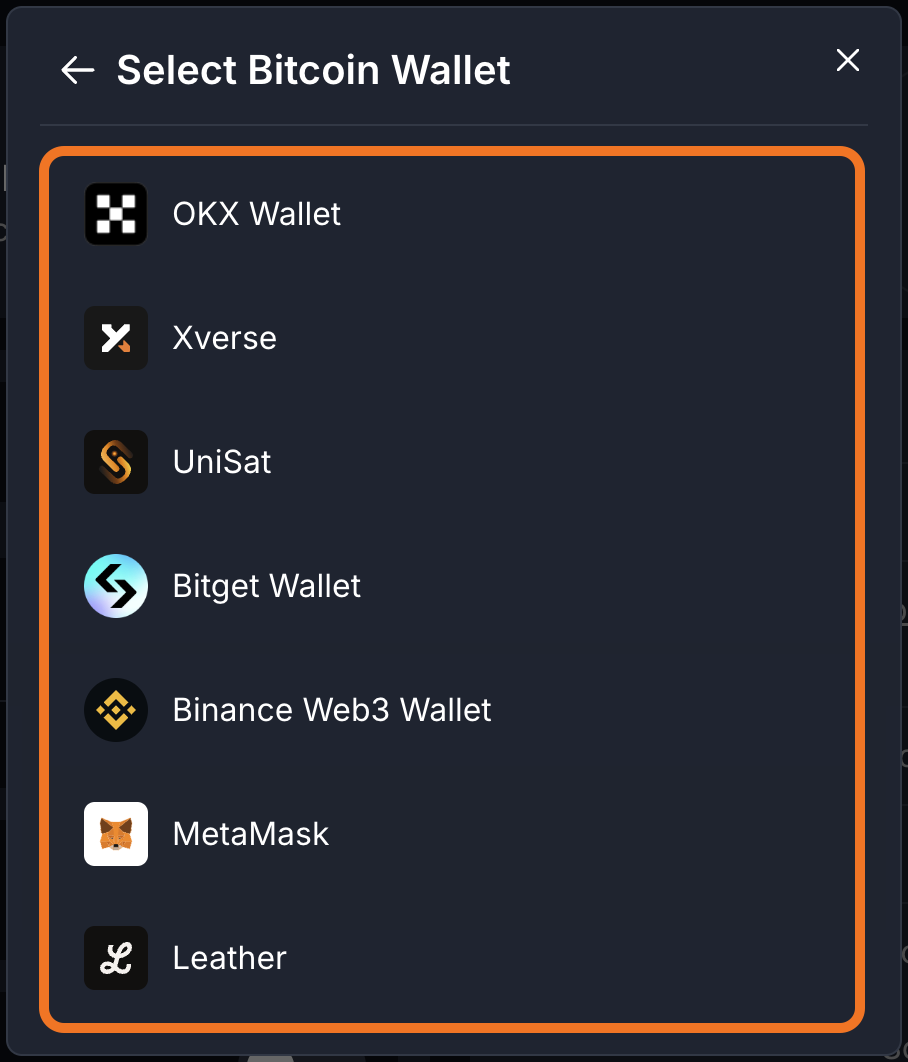Connect using OKX Wallet
The height and width of the screenshot is (1062, 908).
point(257,213)
